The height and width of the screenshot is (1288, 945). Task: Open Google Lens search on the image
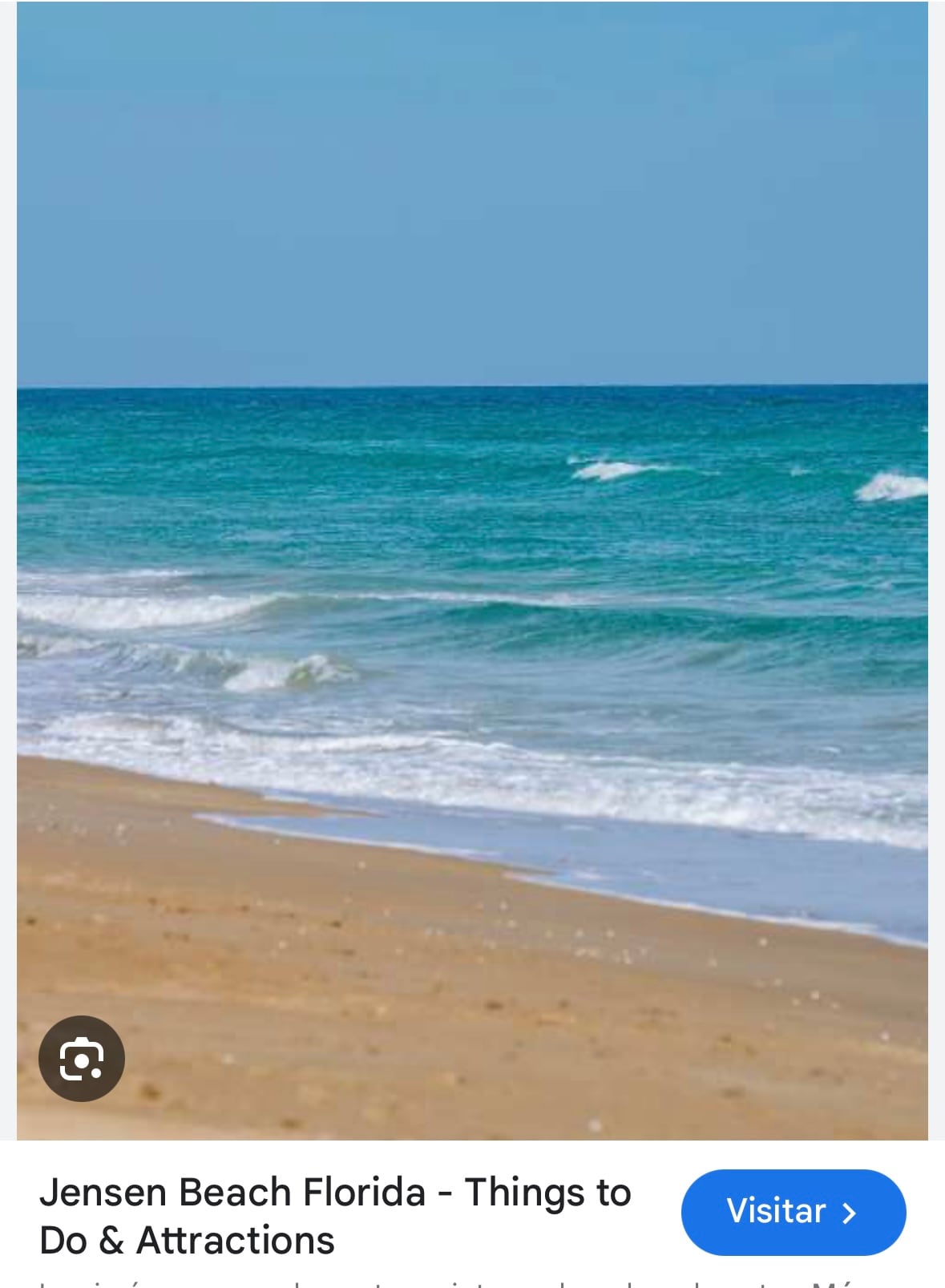[x=82, y=1059]
